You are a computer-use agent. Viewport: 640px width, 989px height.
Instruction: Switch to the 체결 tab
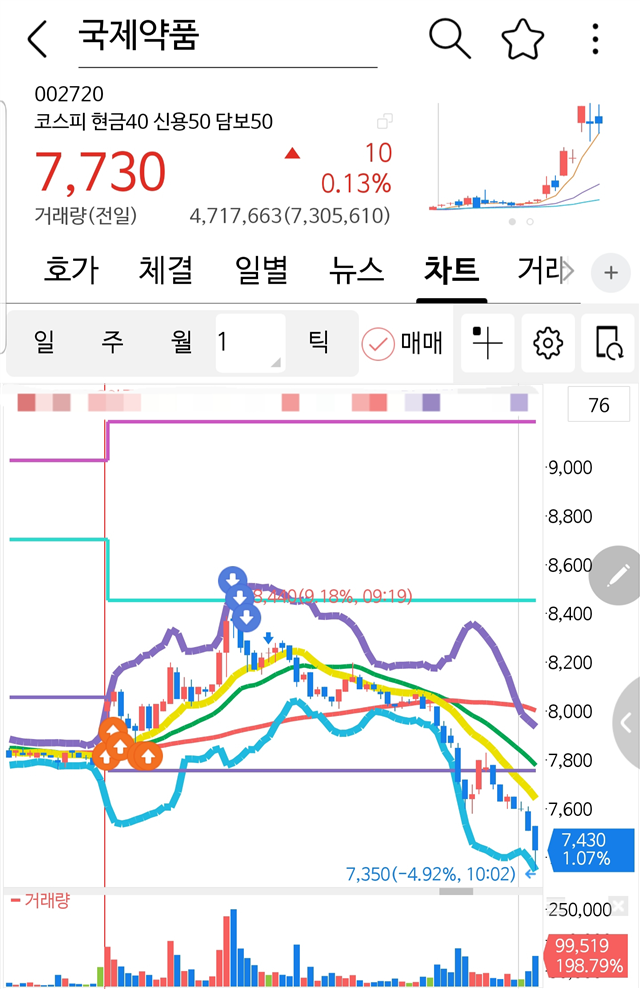click(166, 270)
